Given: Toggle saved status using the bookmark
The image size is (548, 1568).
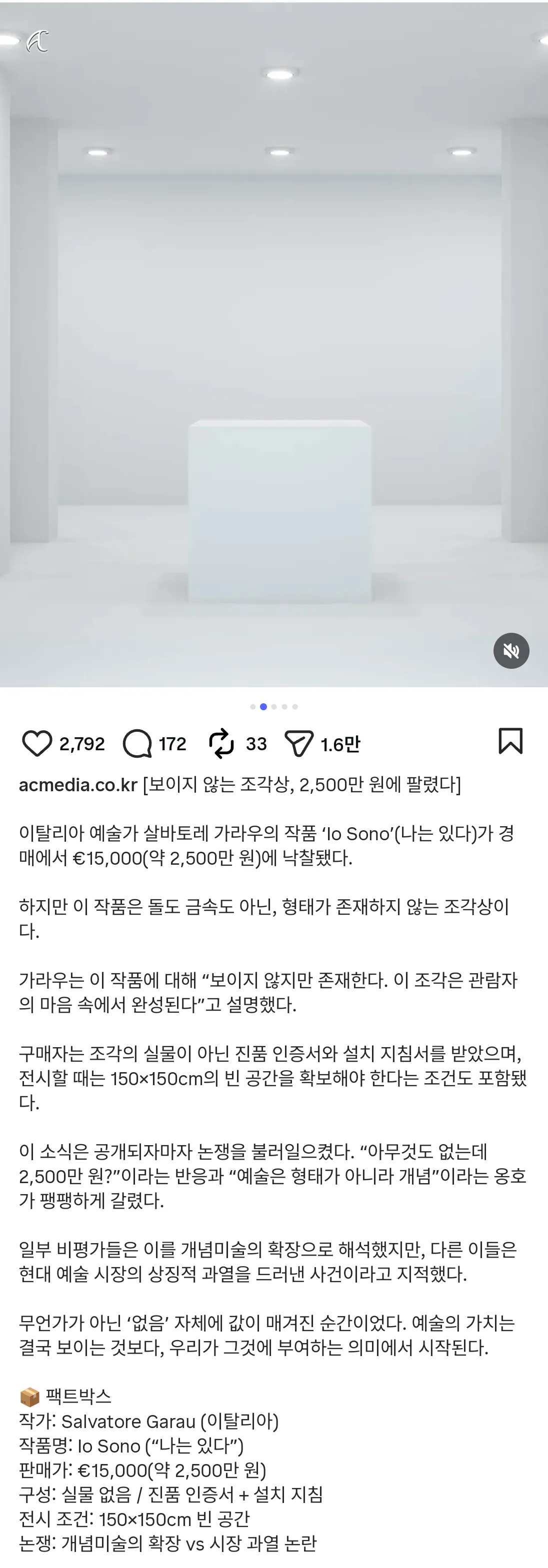Looking at the screenshot, I should click(x=511, y=742).
